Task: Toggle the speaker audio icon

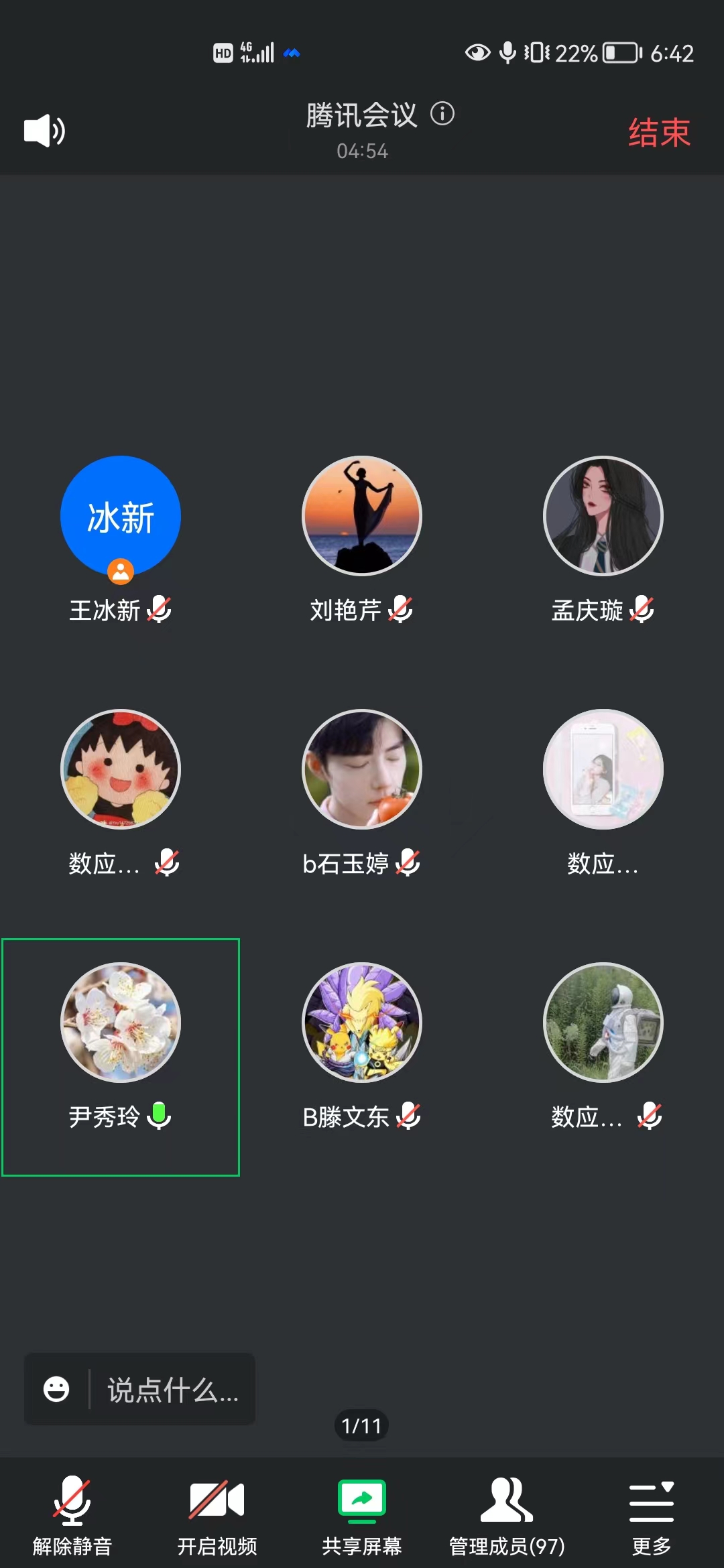Action: tap(44, 131)
